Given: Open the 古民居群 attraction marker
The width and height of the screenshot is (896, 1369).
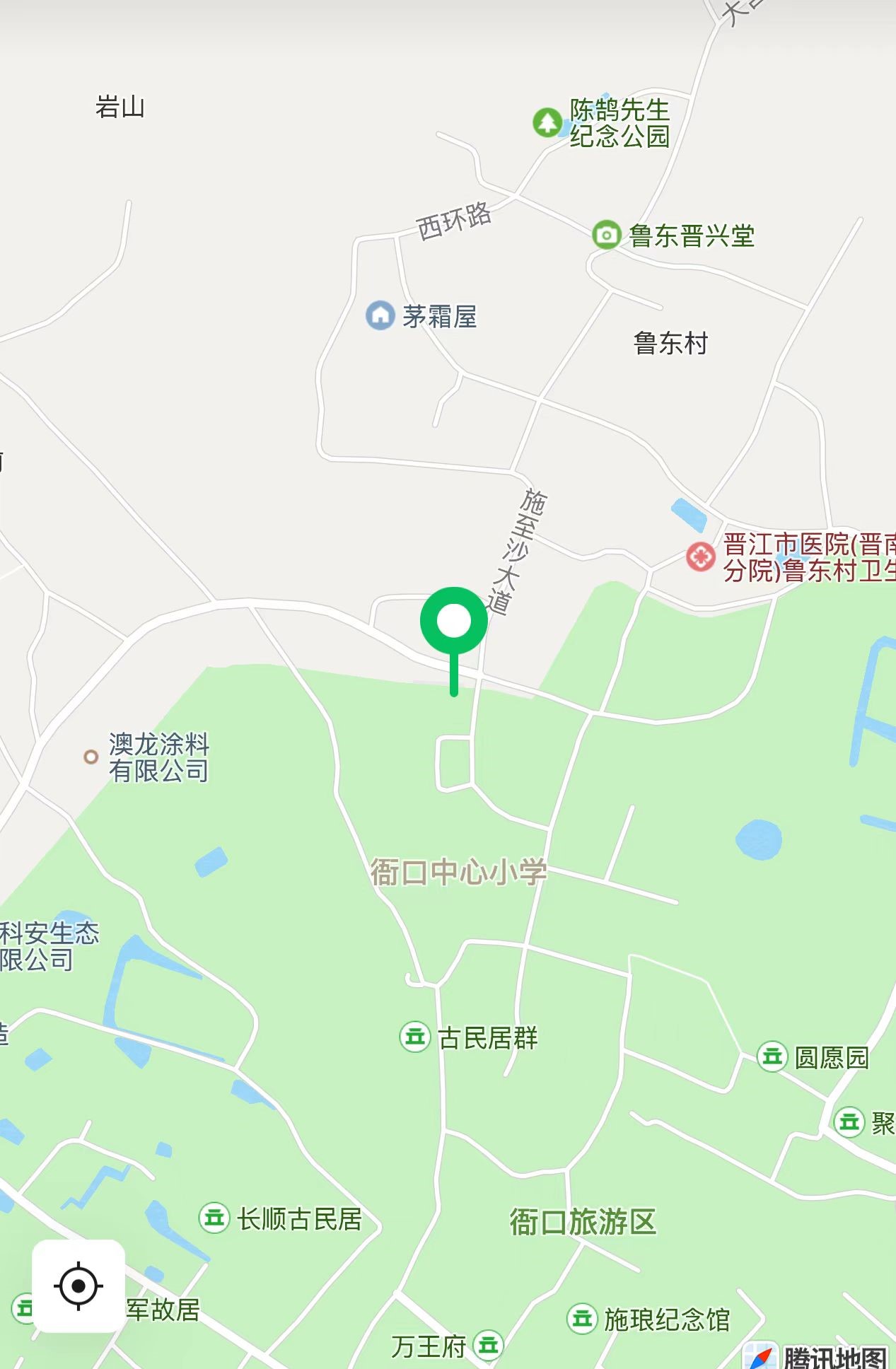Looking at the screenshot, I should [x=415, y=1037].
